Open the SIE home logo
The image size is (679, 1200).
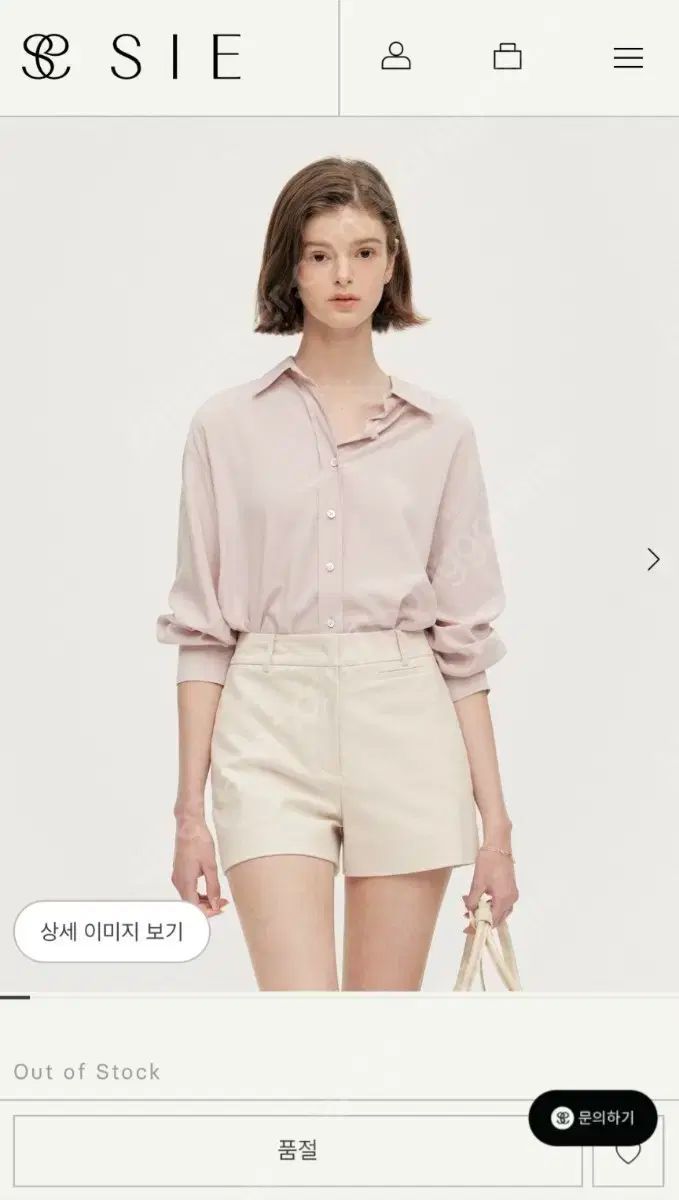tap(131, 57)
